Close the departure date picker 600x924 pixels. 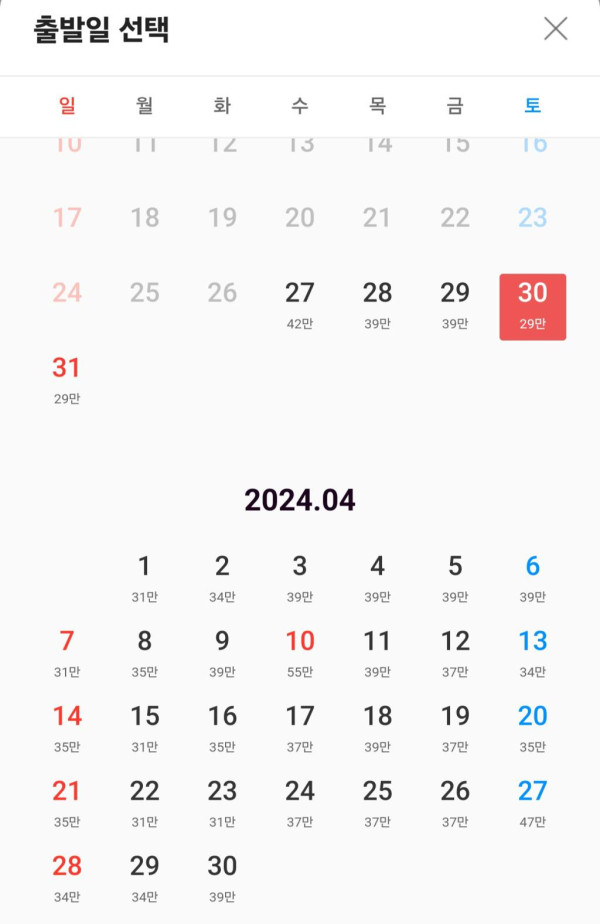click(x=555, y=29)
